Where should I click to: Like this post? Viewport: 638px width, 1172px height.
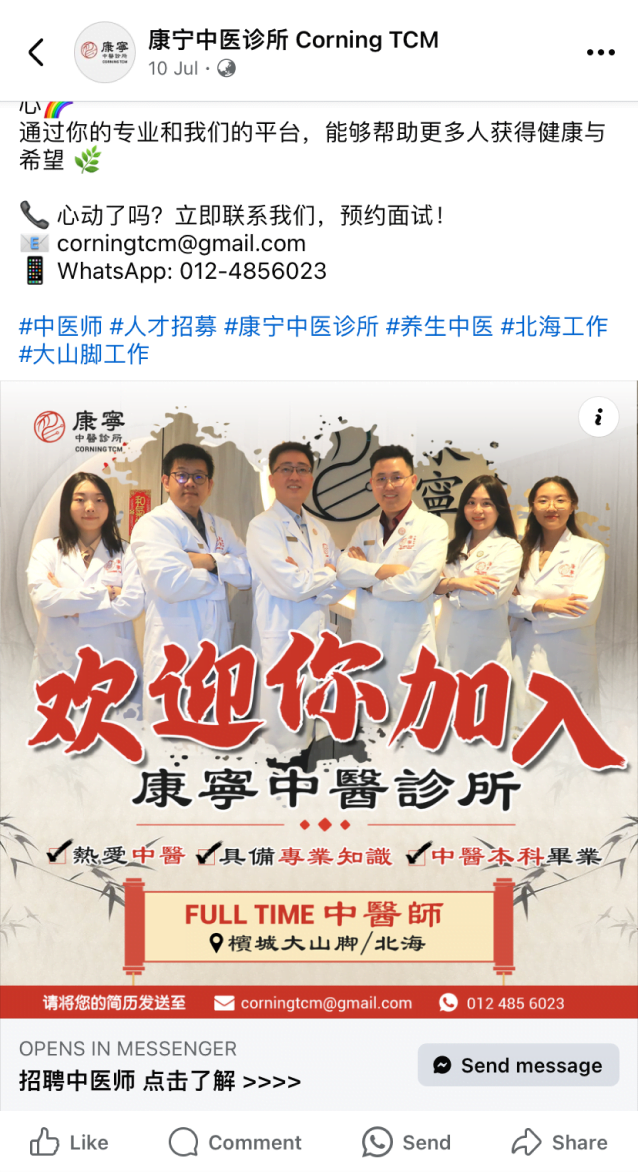70,1142
